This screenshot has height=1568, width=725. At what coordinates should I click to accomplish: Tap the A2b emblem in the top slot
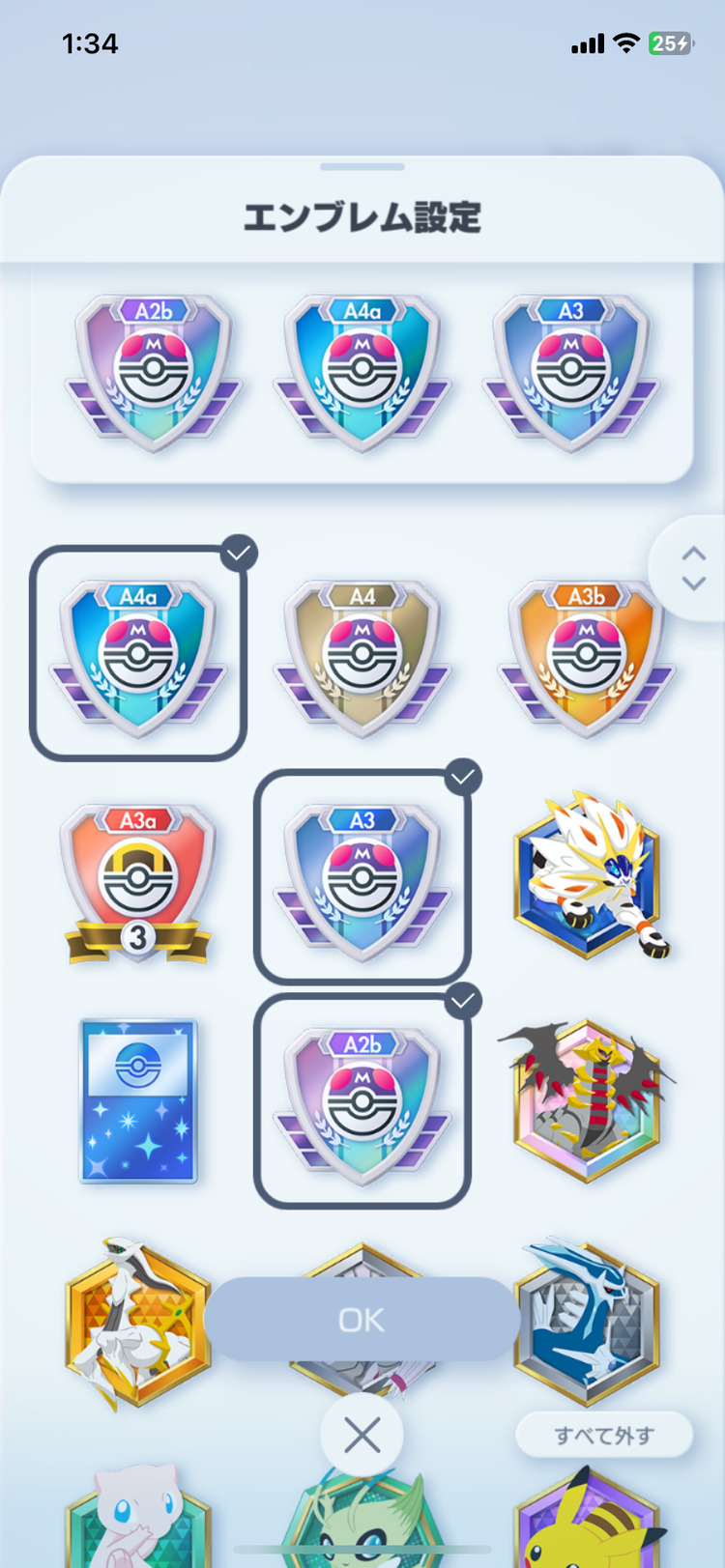[154, 372]
